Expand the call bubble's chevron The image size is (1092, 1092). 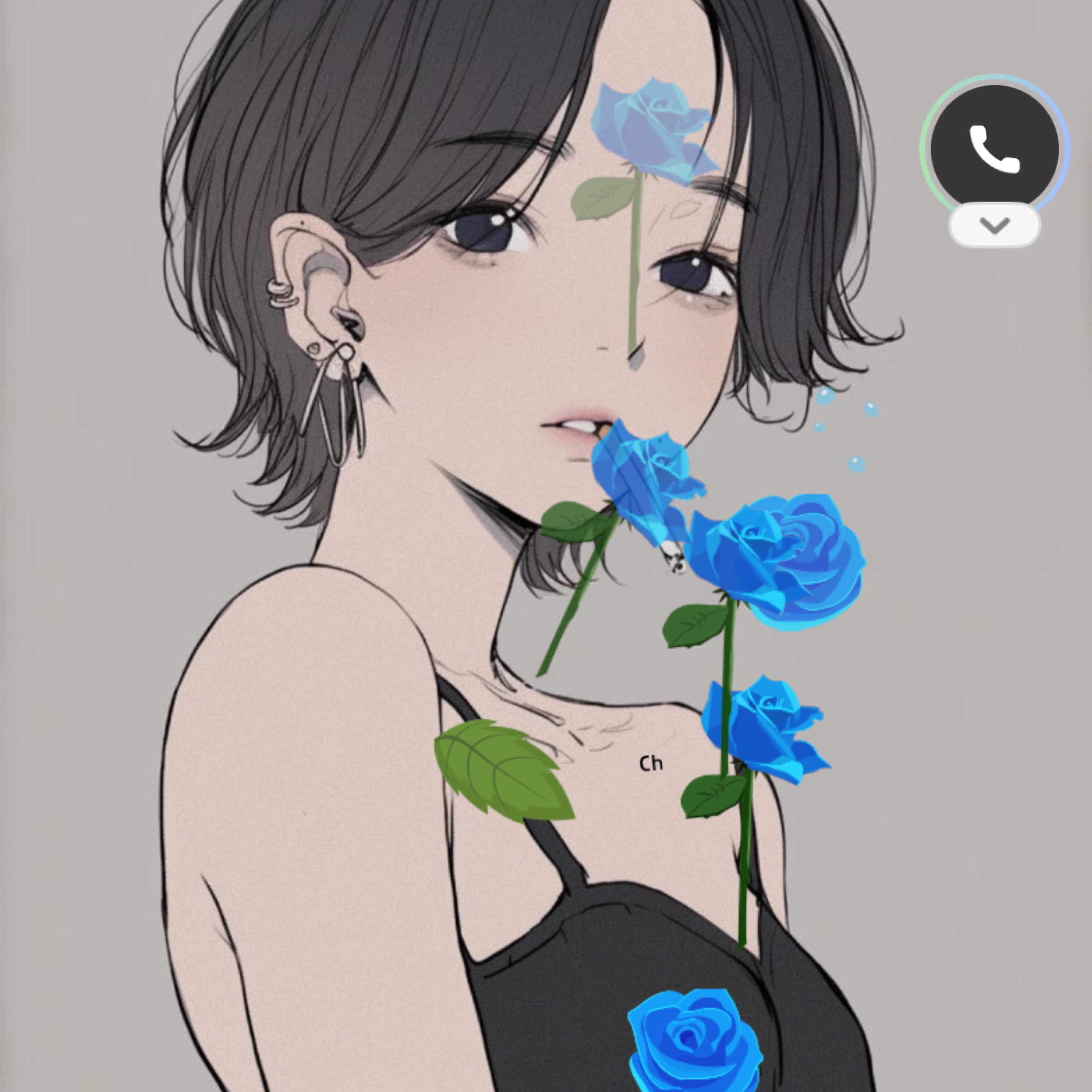tap(994, 225)
